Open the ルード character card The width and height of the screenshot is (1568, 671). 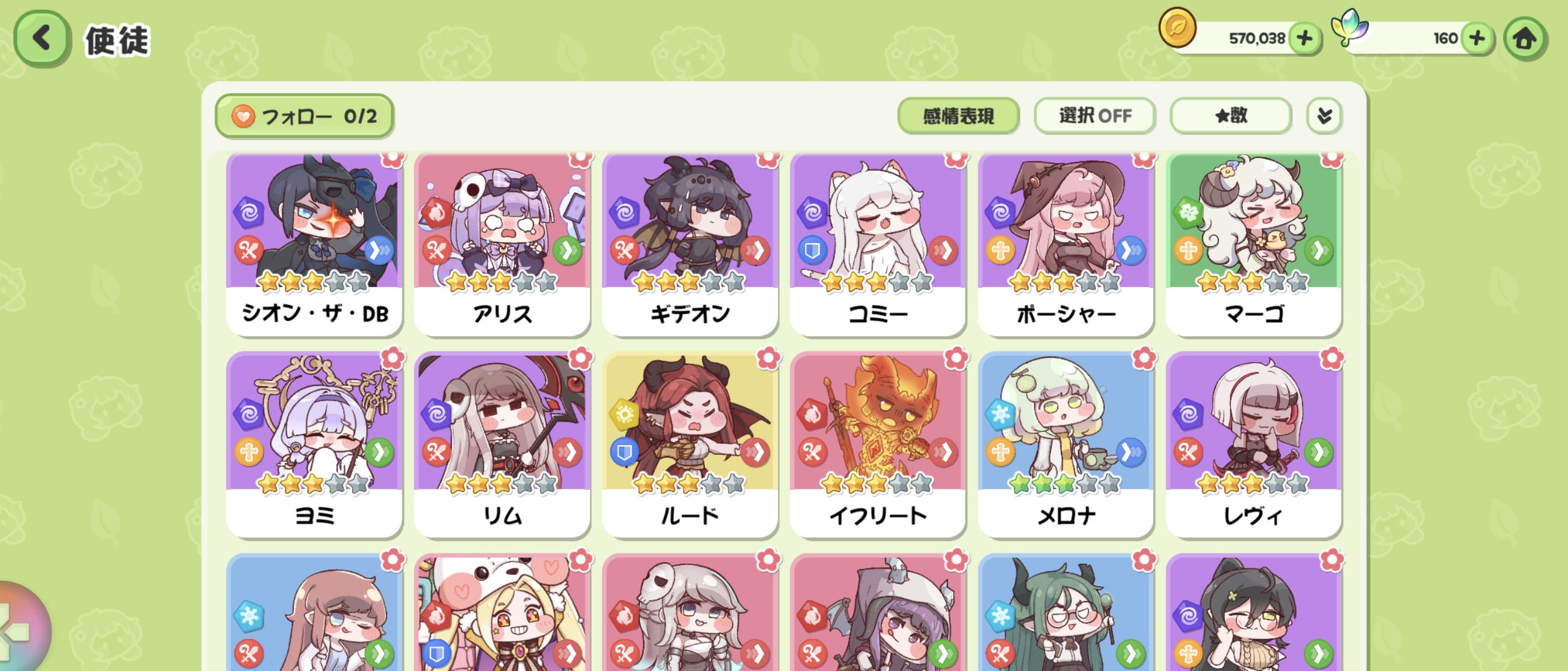(690, 445)
